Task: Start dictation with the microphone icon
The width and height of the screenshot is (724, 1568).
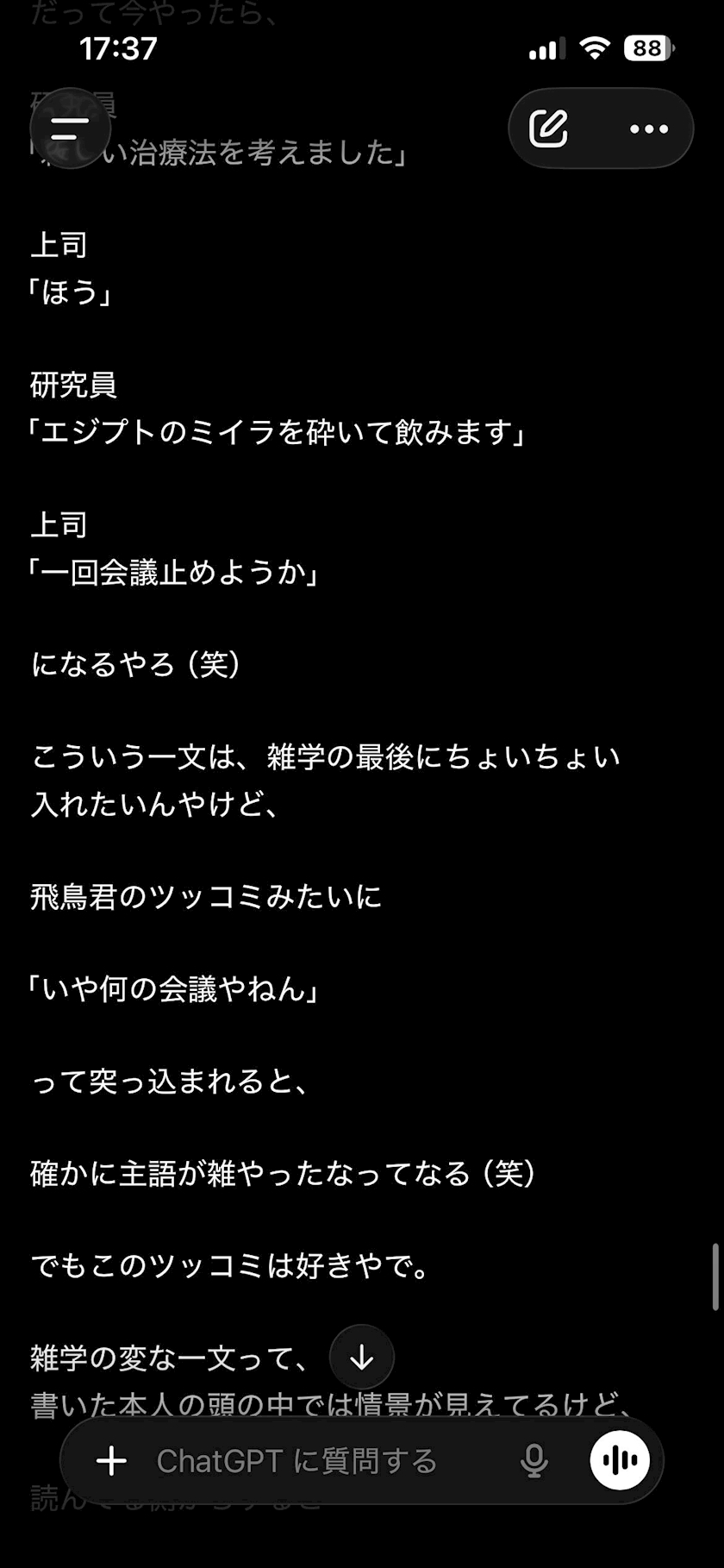Action: [x=534, y=1461]
